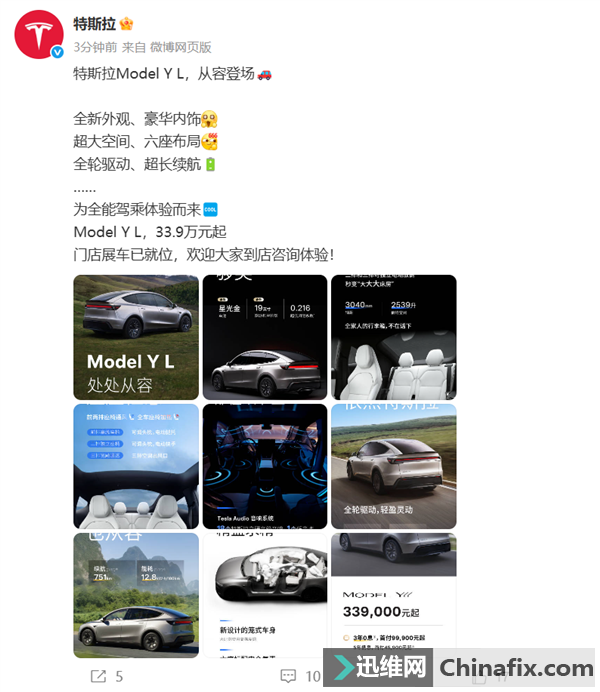The width and height of the screenshot is (600, 692).
Task: Open the white seats interior photo
Action: pyautogui.click(x=393, y=337)
